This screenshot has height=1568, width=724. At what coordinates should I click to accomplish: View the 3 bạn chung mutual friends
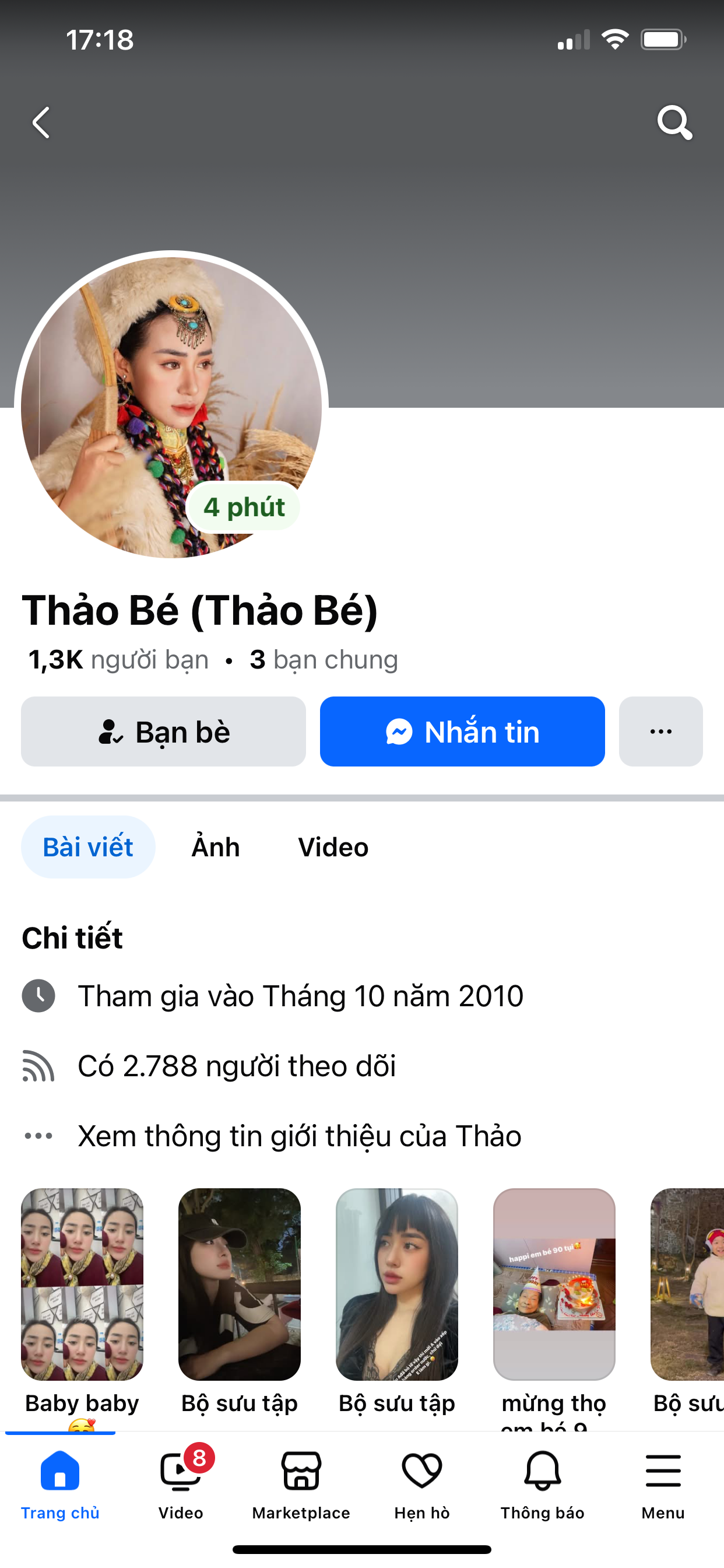point(324,660)
